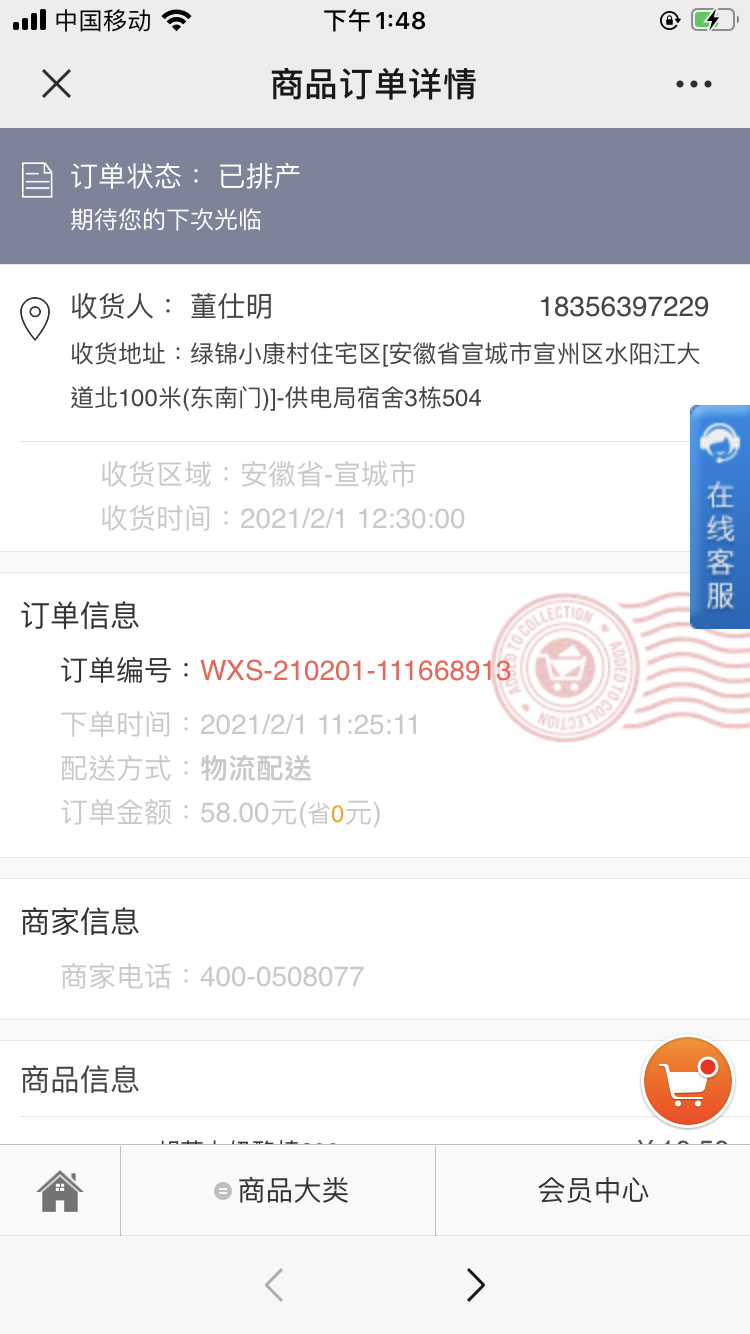Open the three-dot overflow menu
This screenshot has height=1334, width=750.
click(694, 85)
